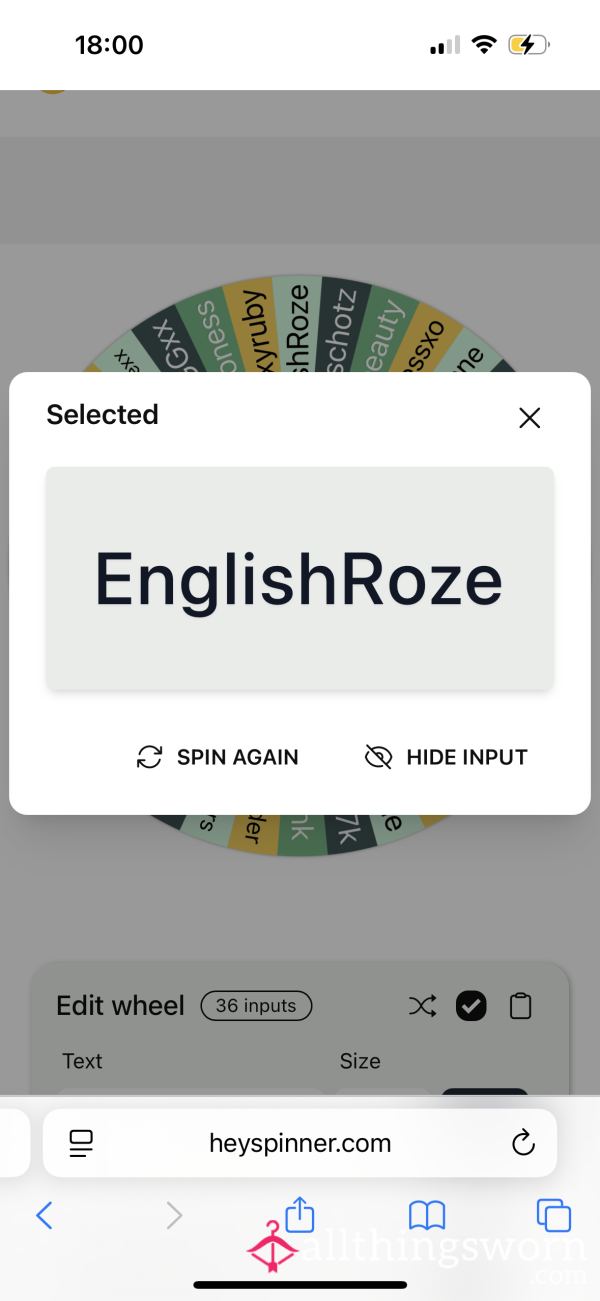Close the Selected result dialog
The width and height of the screenshot is (600, 1301).
(530, 418)
